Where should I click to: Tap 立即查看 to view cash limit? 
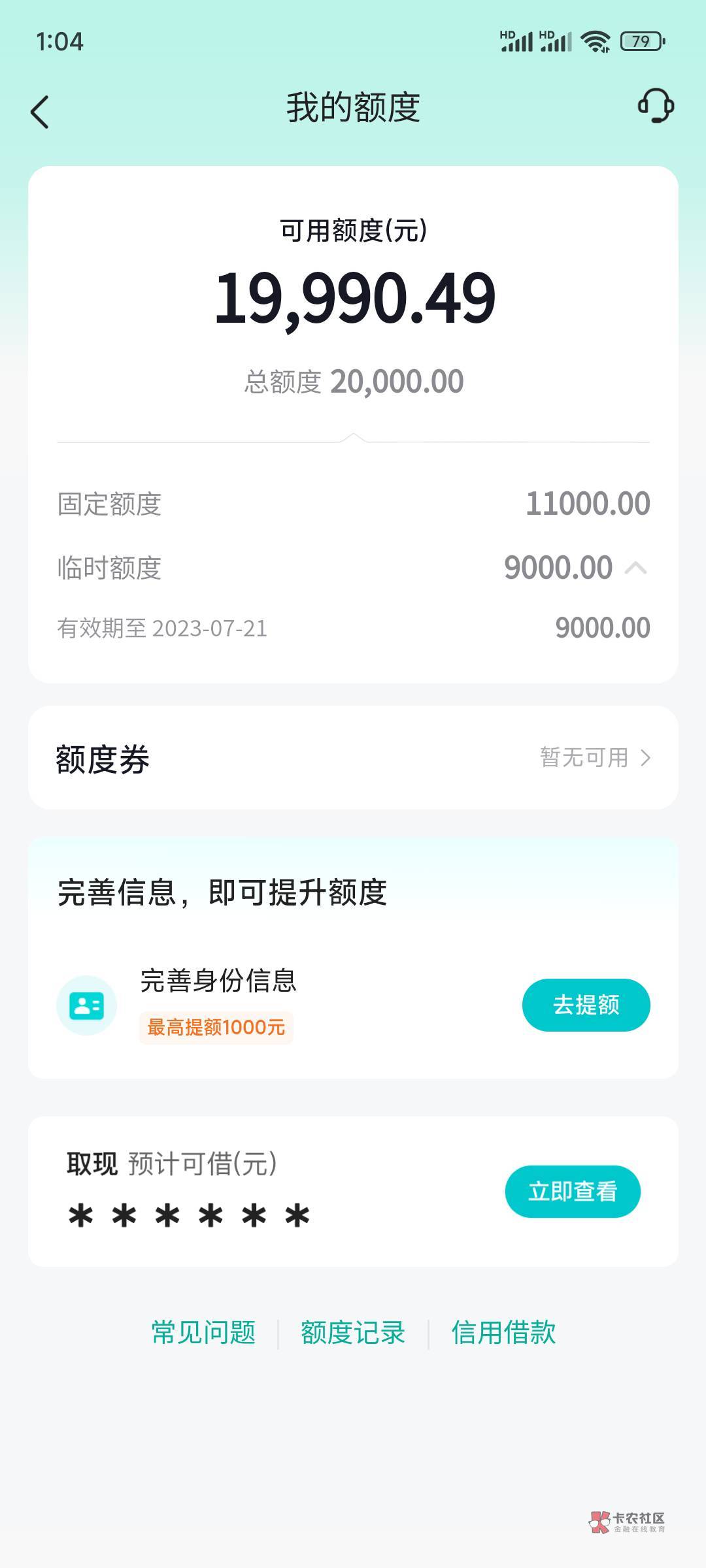[573, 1191]
